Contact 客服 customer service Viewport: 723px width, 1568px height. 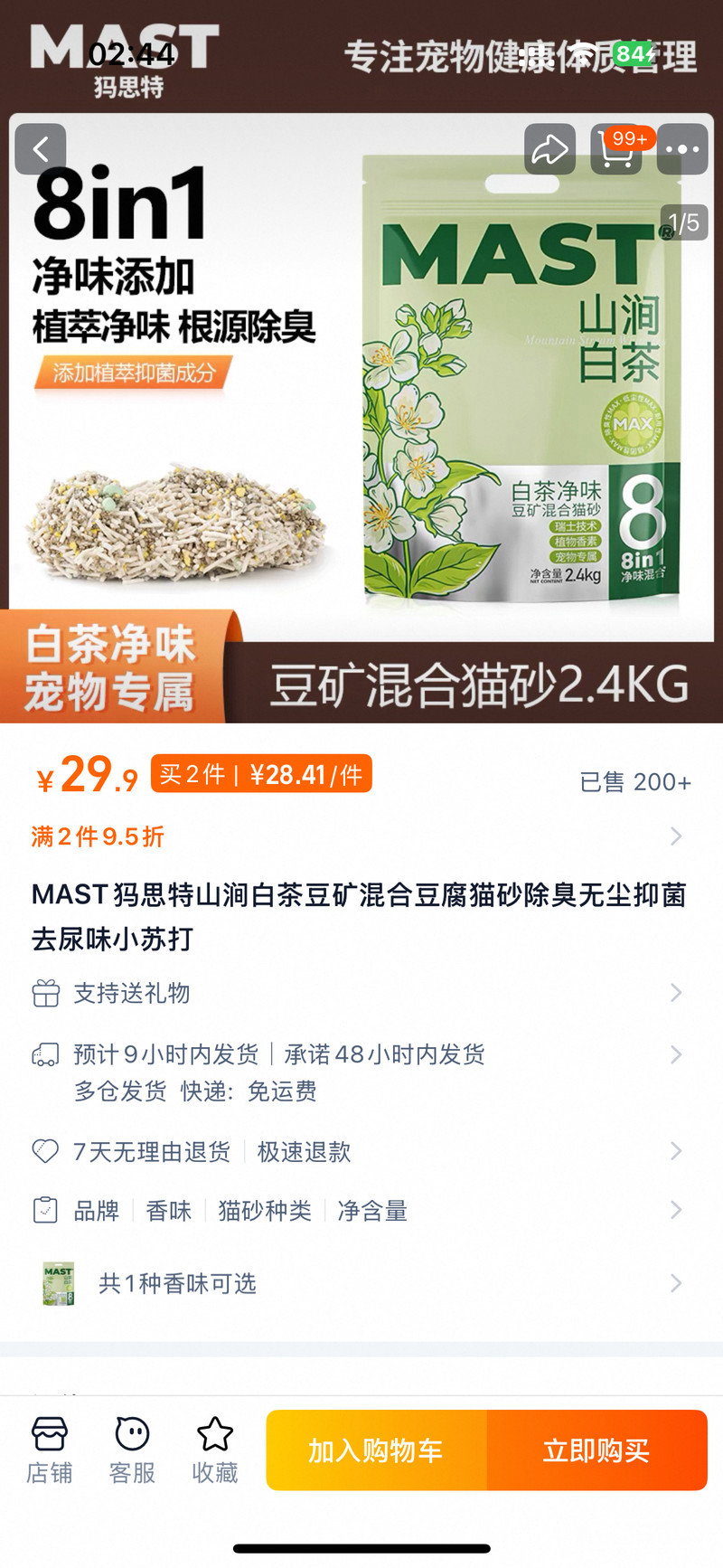point(132,1450)
